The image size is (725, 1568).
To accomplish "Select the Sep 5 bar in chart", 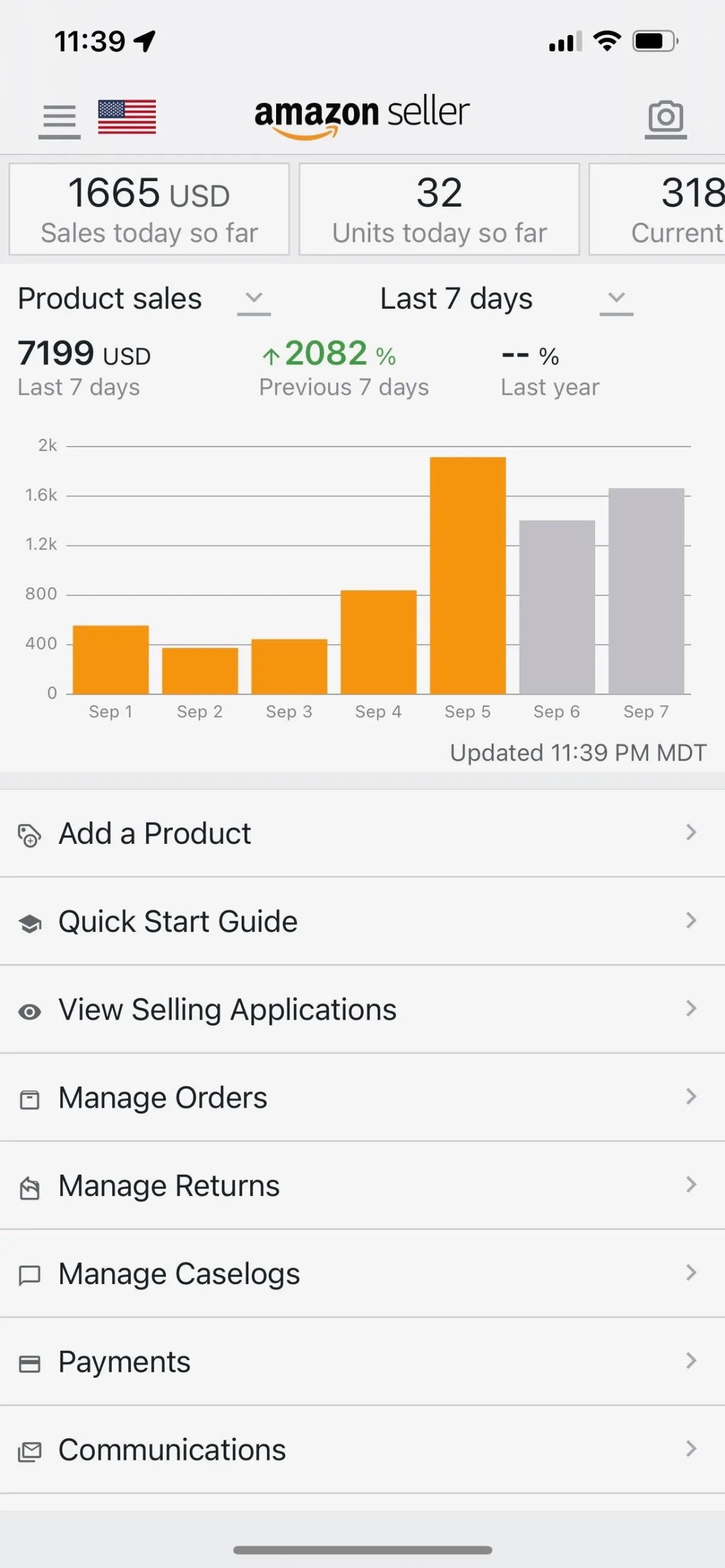I will (468, 575).
